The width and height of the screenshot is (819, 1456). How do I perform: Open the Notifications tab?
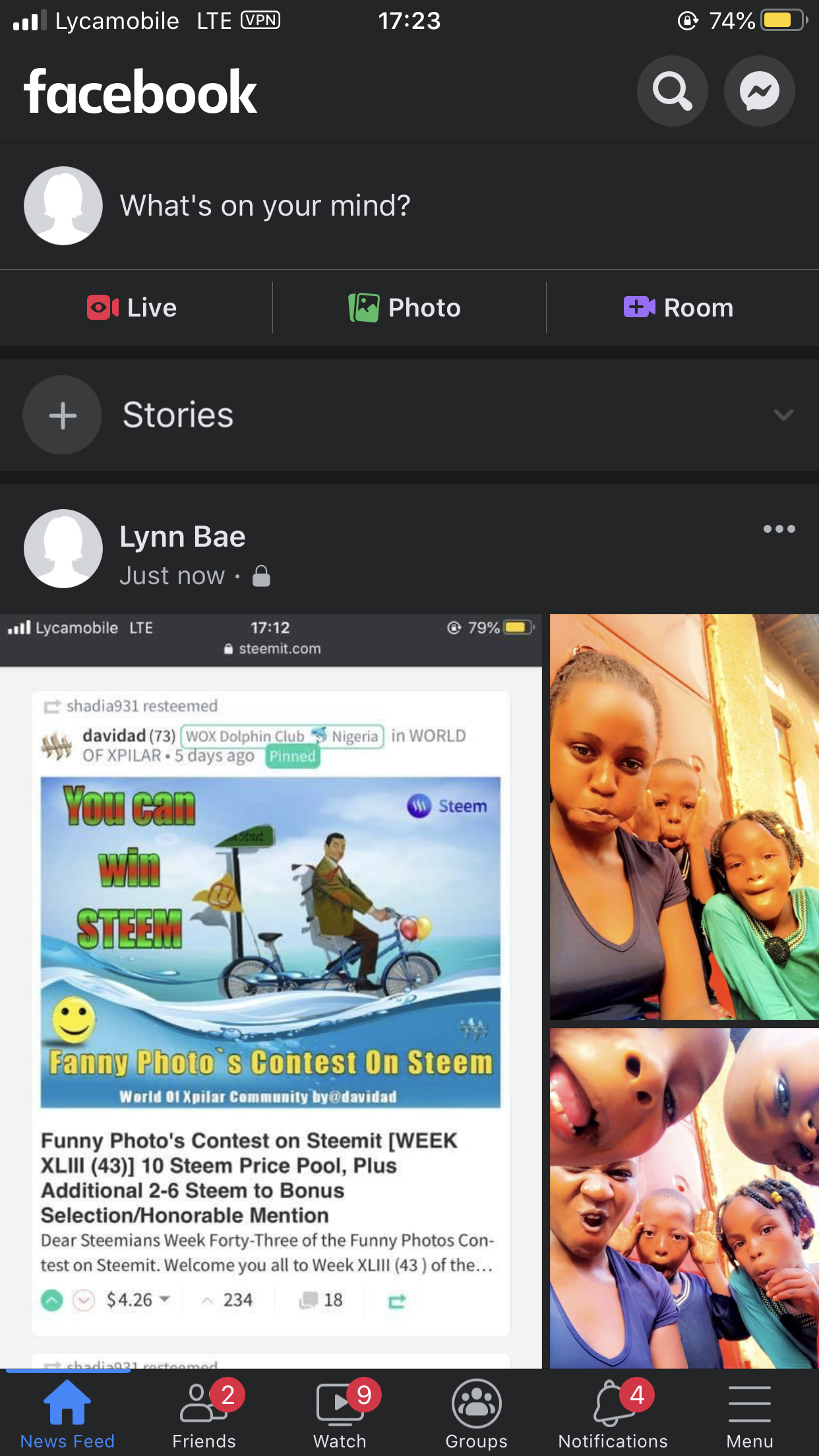pos(613,1413)
